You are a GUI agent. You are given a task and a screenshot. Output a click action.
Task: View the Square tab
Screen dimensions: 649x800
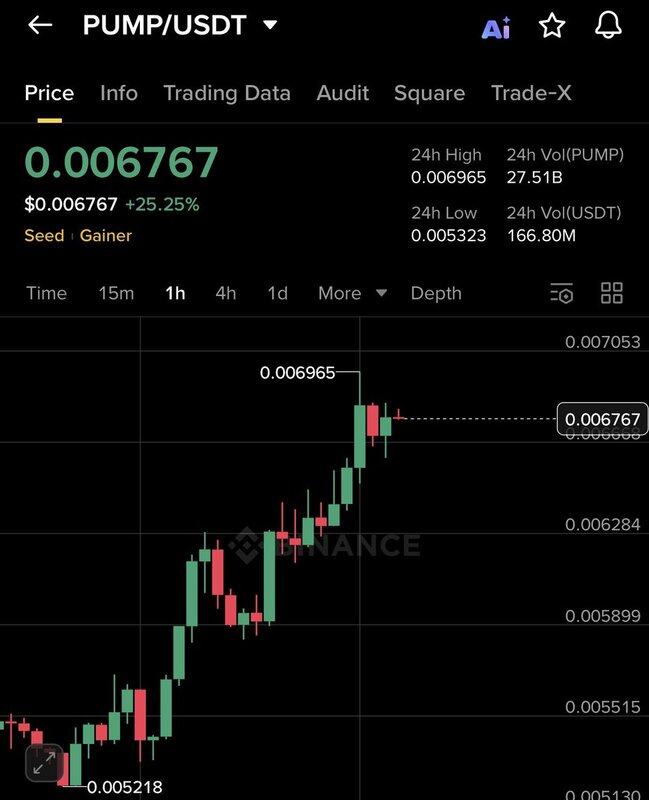(x=429, y=93)
